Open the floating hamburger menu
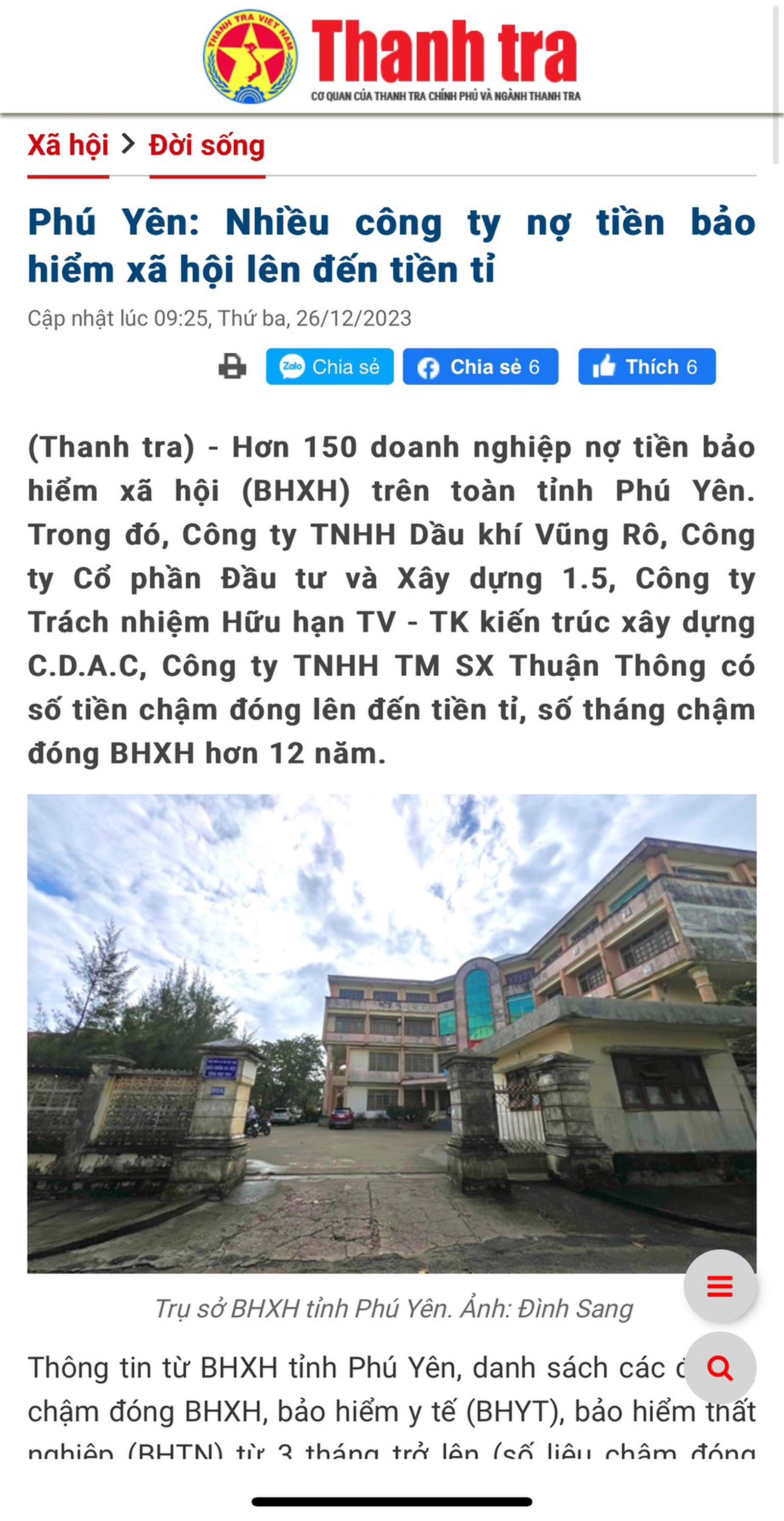 (720, 1285)
